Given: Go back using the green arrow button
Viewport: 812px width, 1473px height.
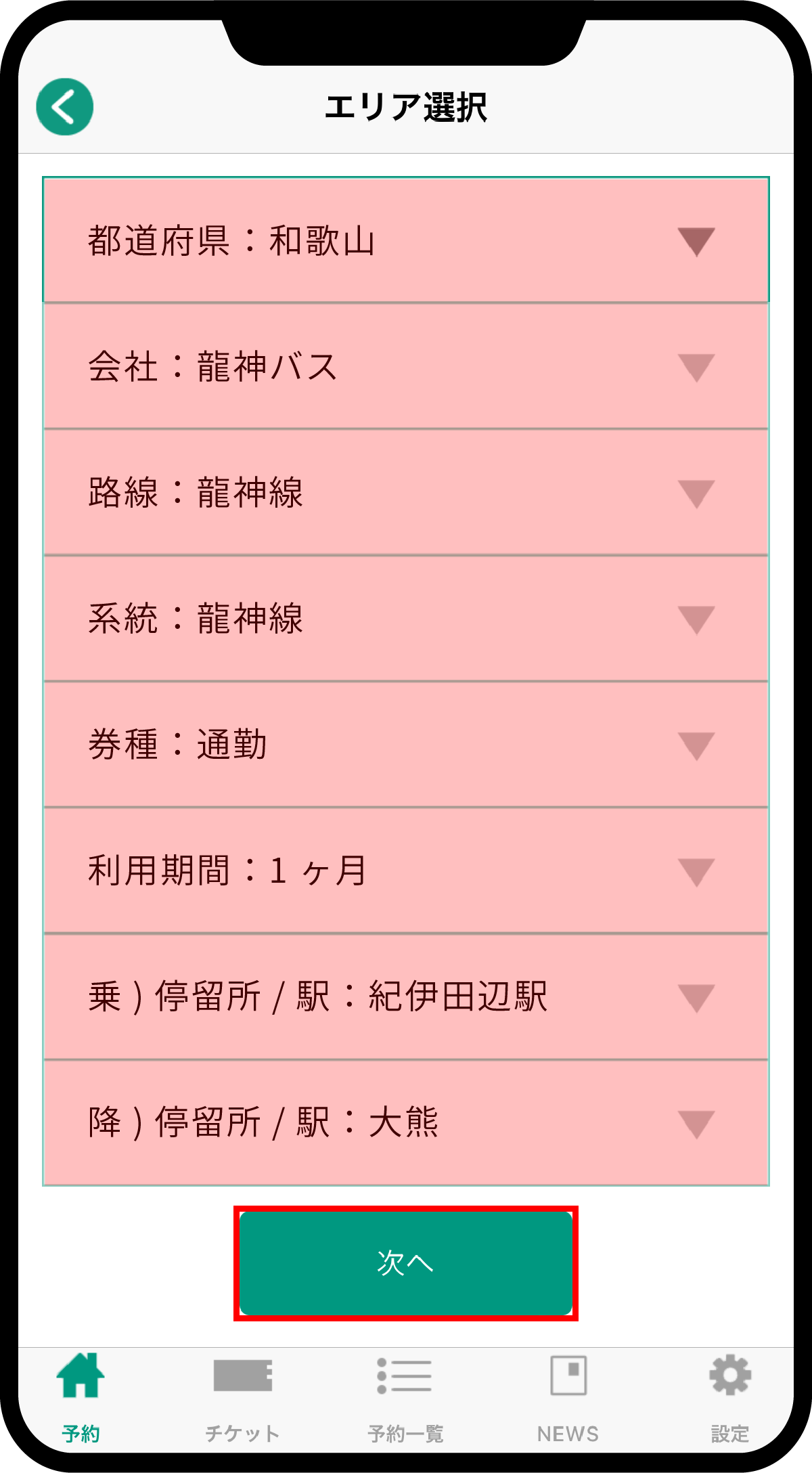Looking at the screenshot, I should pyautogui.click(x=65, y=107).
